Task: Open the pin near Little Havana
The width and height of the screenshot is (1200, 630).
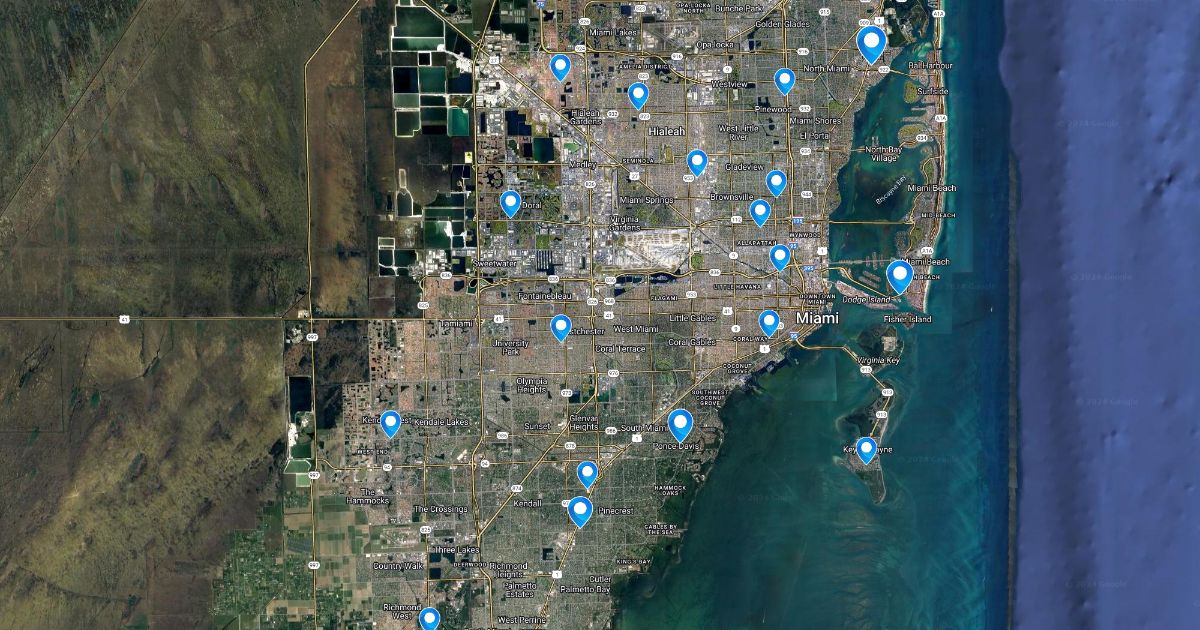Action: pos(780,257)
